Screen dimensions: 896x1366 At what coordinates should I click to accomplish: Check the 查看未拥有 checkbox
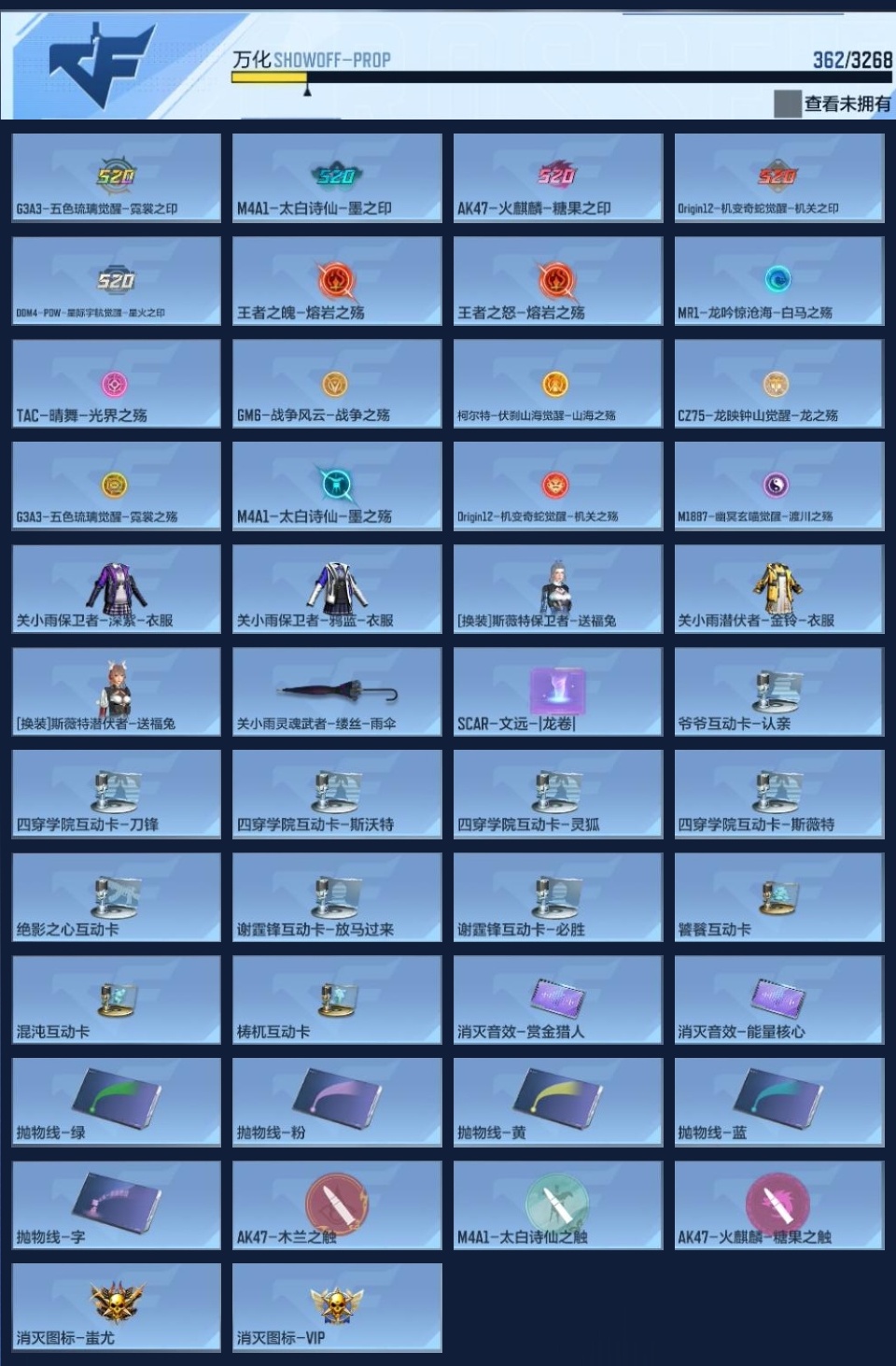pos(787,104)
